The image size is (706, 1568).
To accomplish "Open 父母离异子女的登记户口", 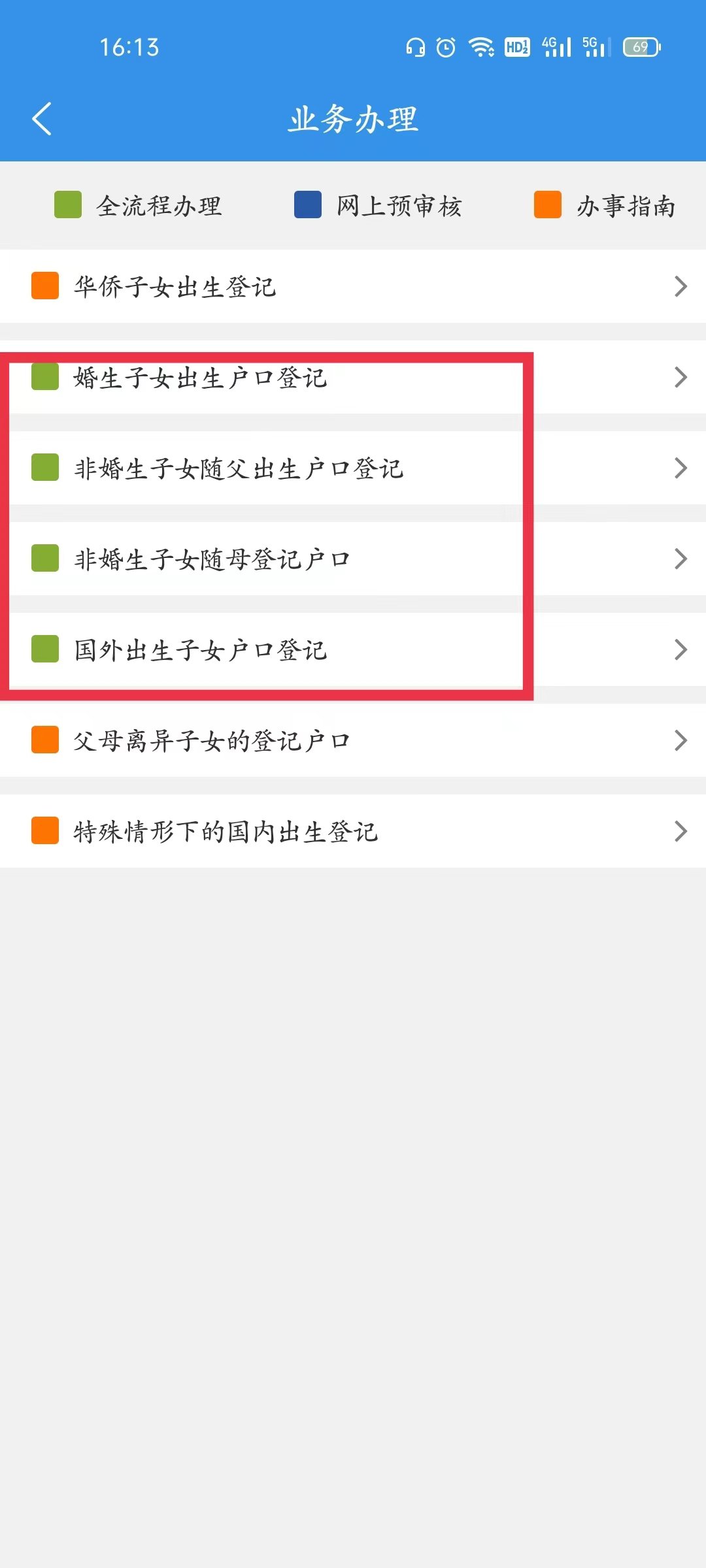I will click(x=353, y=740).
